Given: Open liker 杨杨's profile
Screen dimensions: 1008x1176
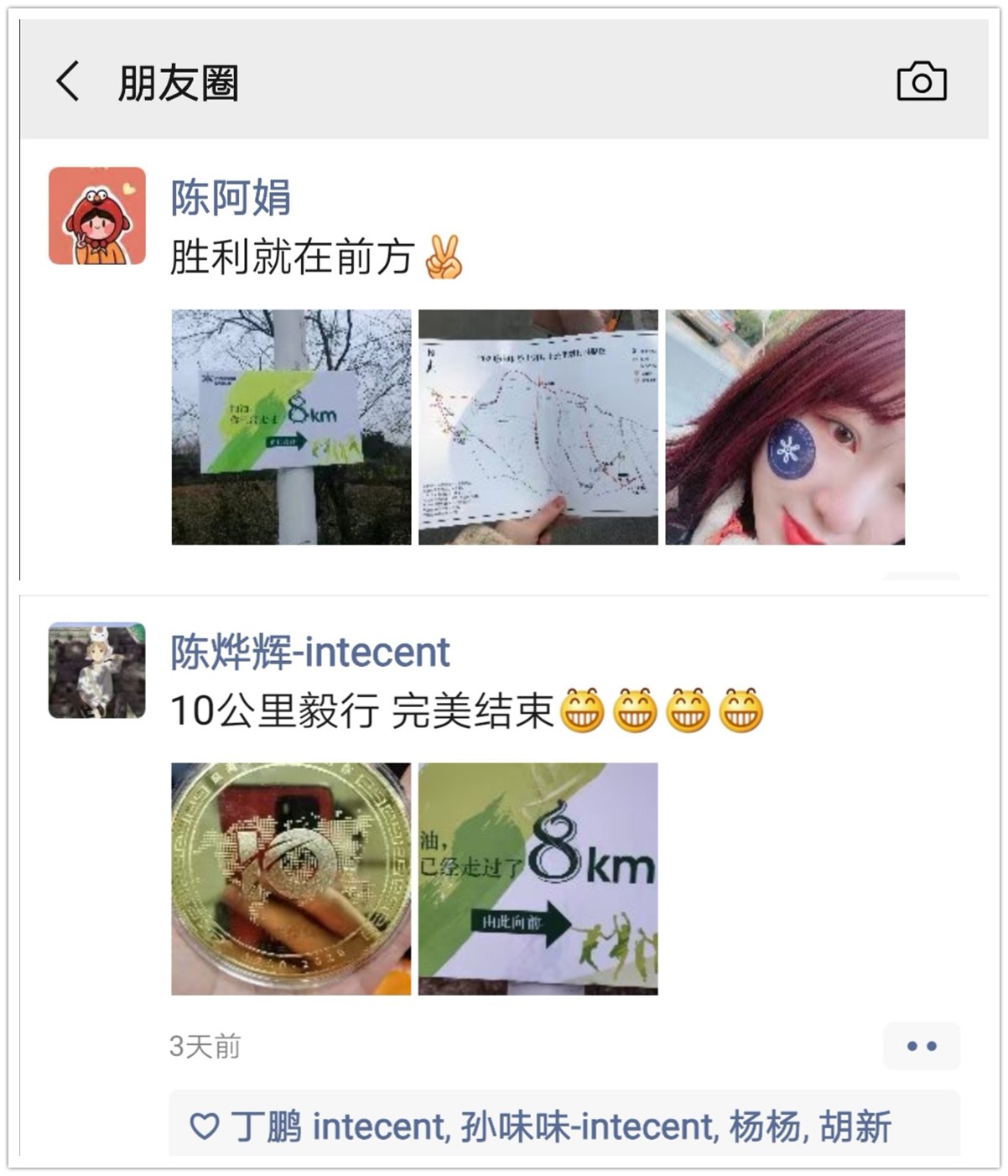Looking at the screenshot, I should (763, 1127).
